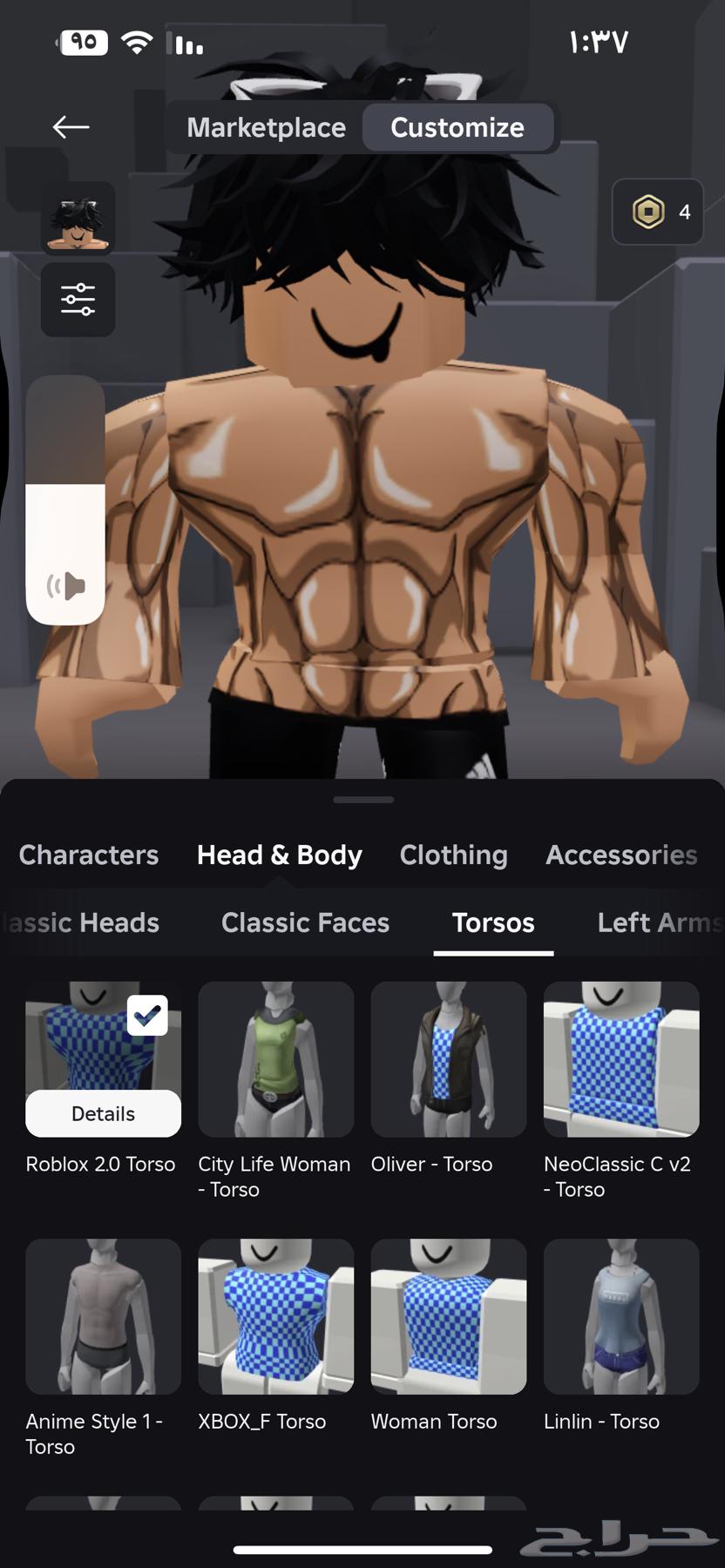
Task: Open the Accessories category
Action: point(621,855)
